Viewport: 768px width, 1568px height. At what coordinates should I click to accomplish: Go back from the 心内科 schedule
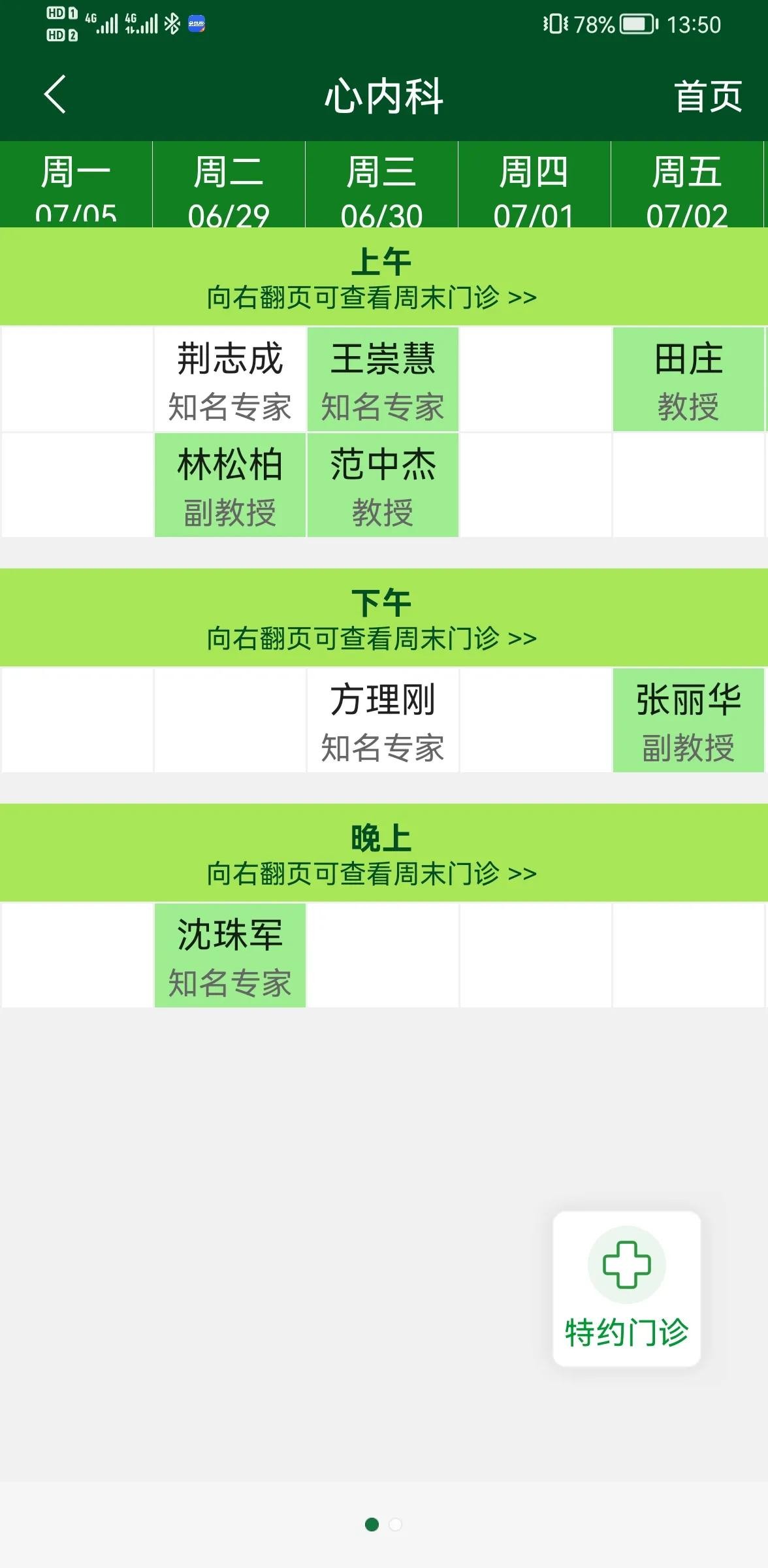56,95
